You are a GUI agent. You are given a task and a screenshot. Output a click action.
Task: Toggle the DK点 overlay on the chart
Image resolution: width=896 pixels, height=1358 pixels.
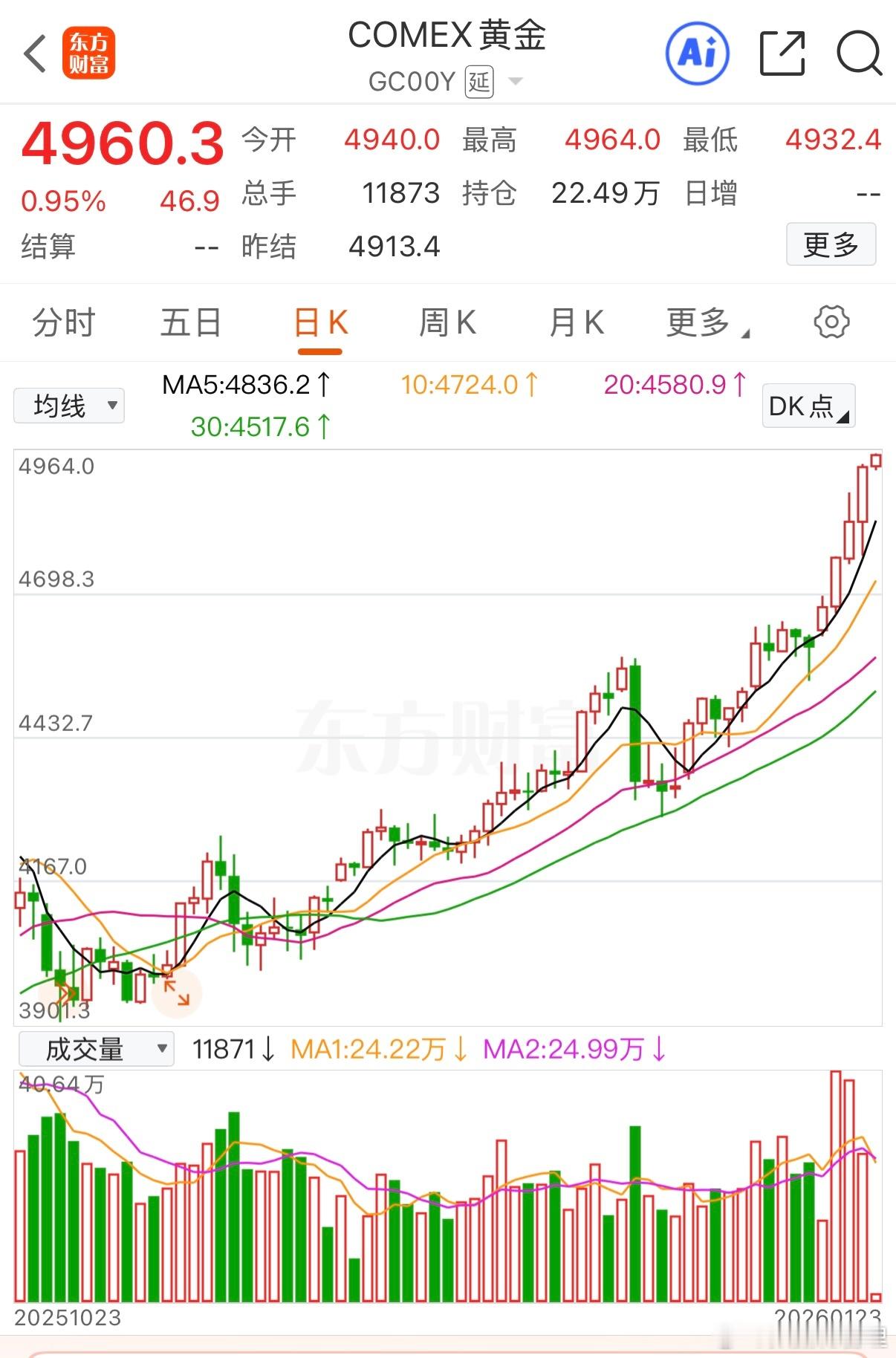tap(807, 406)
